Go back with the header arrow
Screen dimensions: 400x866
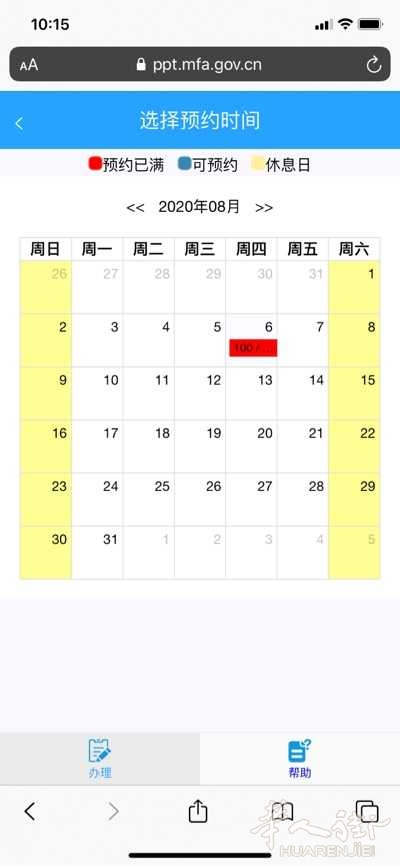pyautogui.click(x=19, y=123)
